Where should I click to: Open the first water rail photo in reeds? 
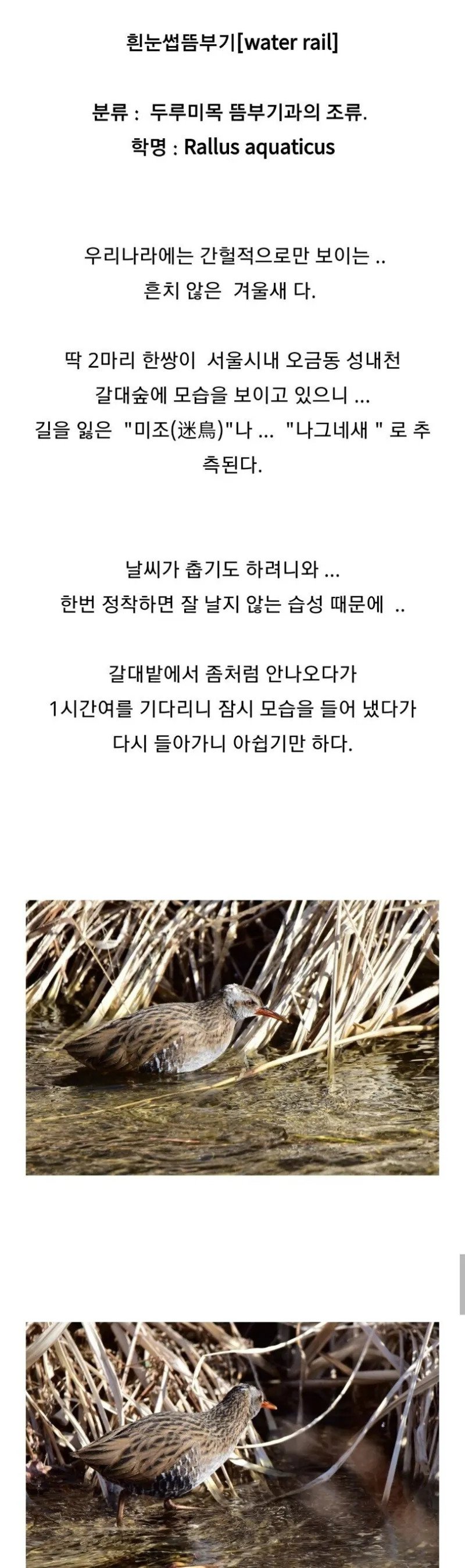click(x=232, y=1037)
